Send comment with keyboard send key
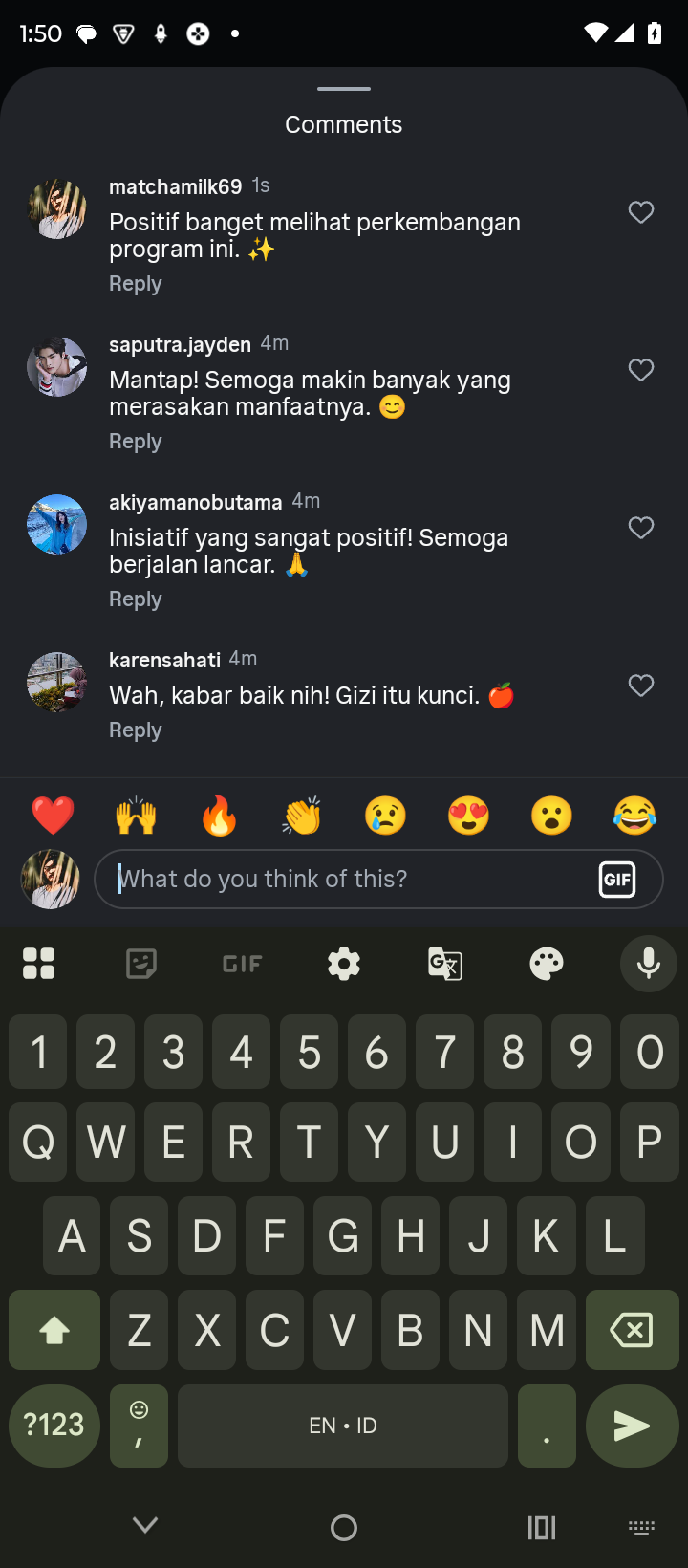 click(632, 1426)
